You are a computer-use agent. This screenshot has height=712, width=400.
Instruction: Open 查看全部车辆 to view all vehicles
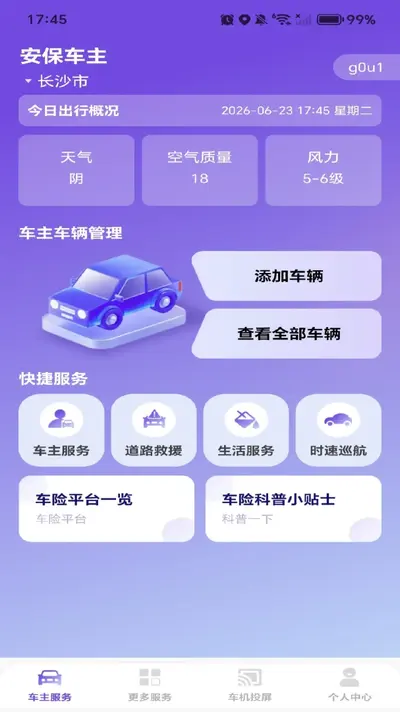[287, 334]
